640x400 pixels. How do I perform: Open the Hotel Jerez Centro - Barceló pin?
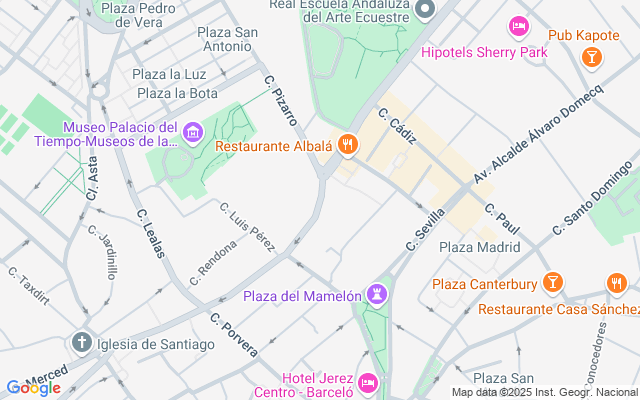click(x=367, y=383)
